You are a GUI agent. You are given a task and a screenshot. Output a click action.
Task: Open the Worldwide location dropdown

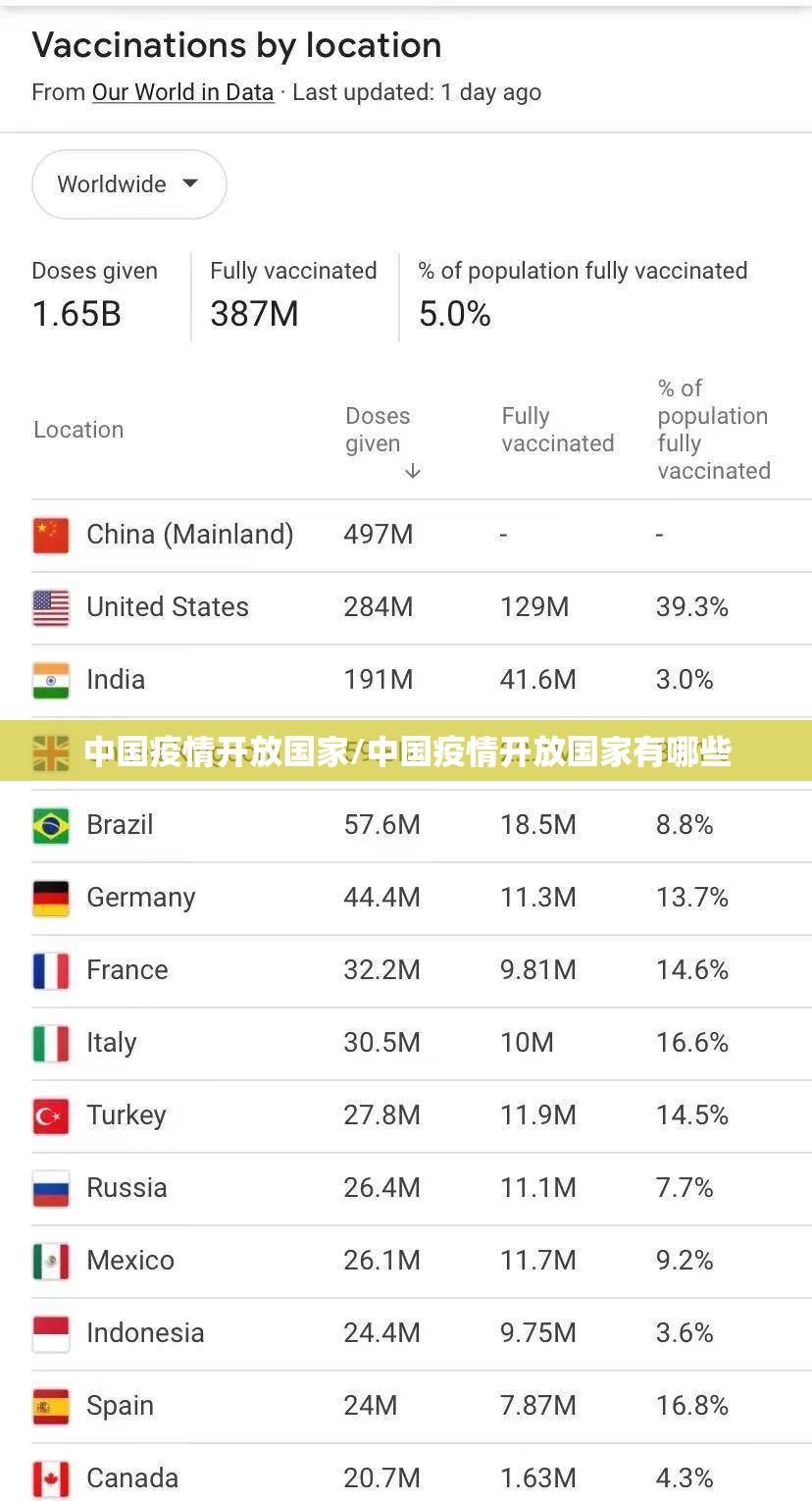click(x=128, y=184)
